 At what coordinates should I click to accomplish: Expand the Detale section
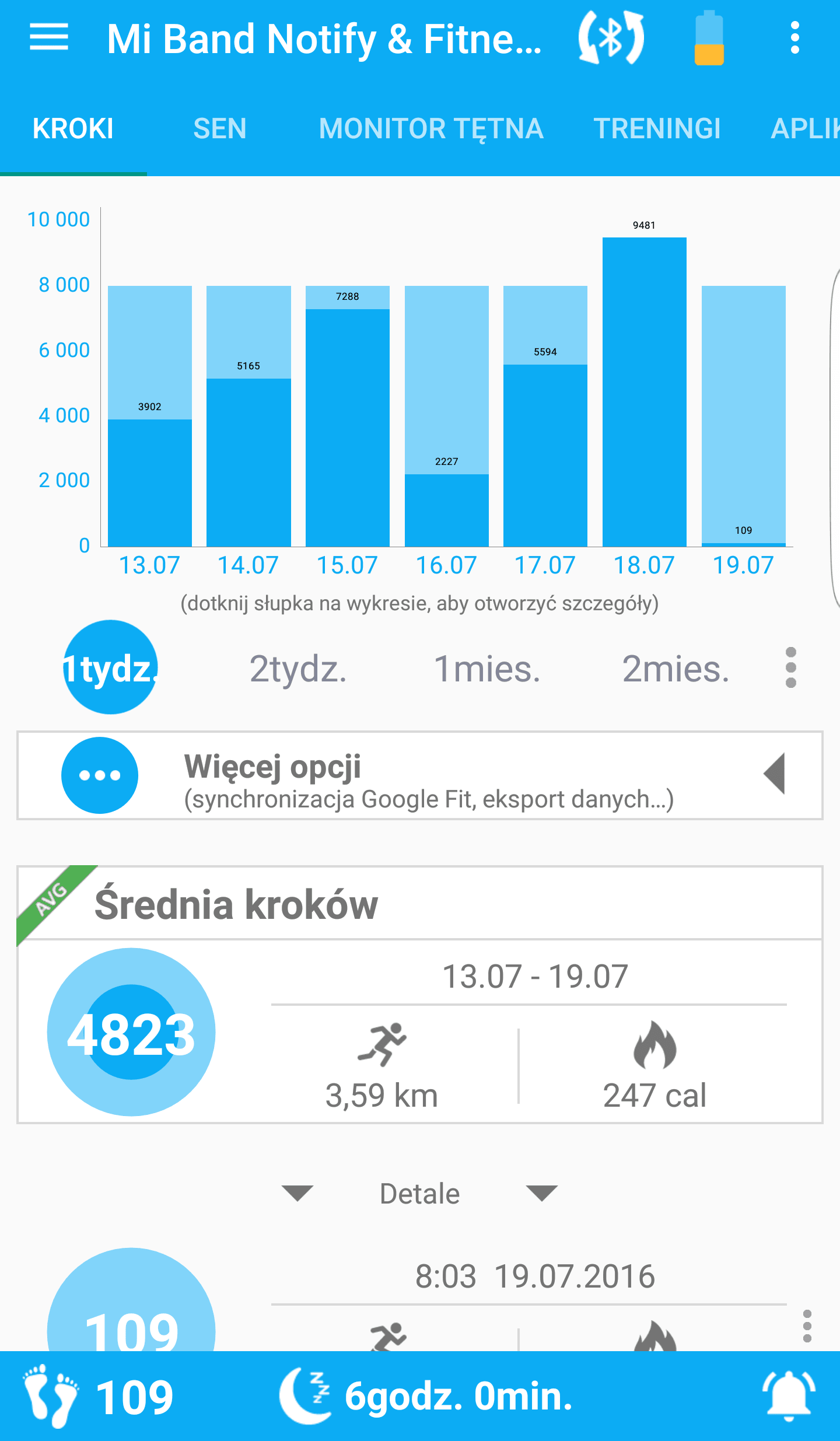[x=419, y=1194]
